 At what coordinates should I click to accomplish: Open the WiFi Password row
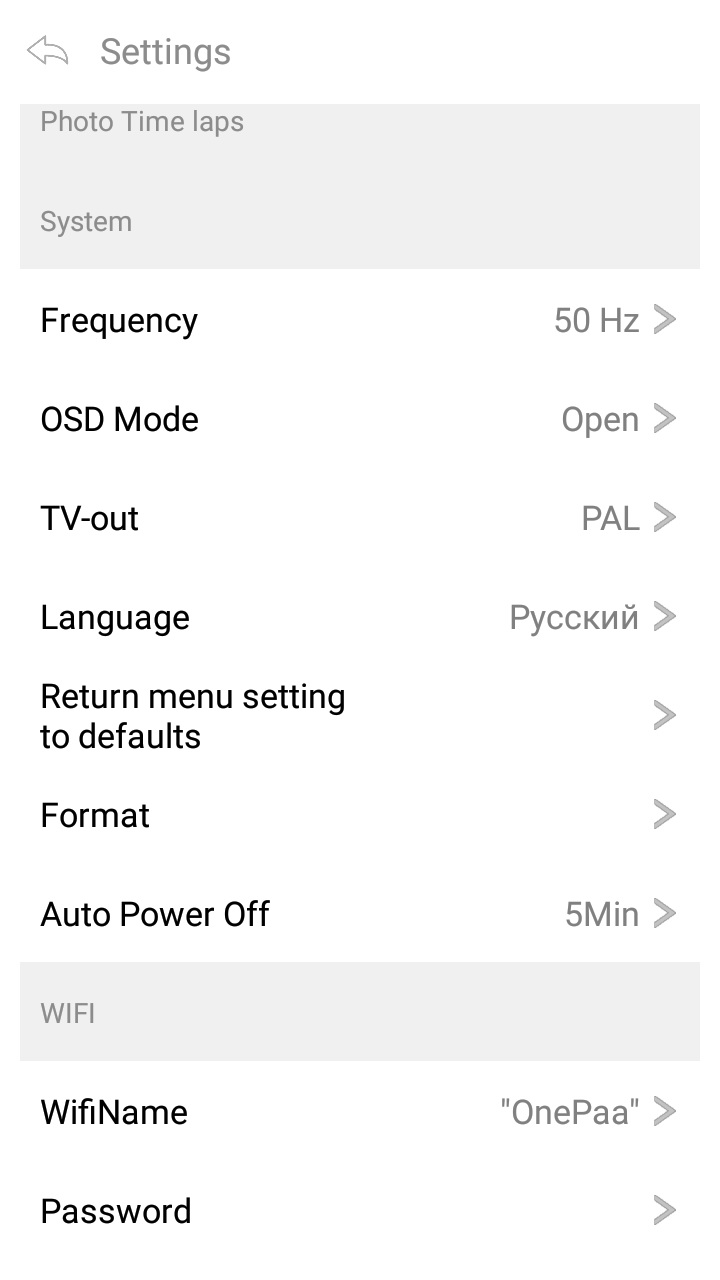[x=360, y=1211]
